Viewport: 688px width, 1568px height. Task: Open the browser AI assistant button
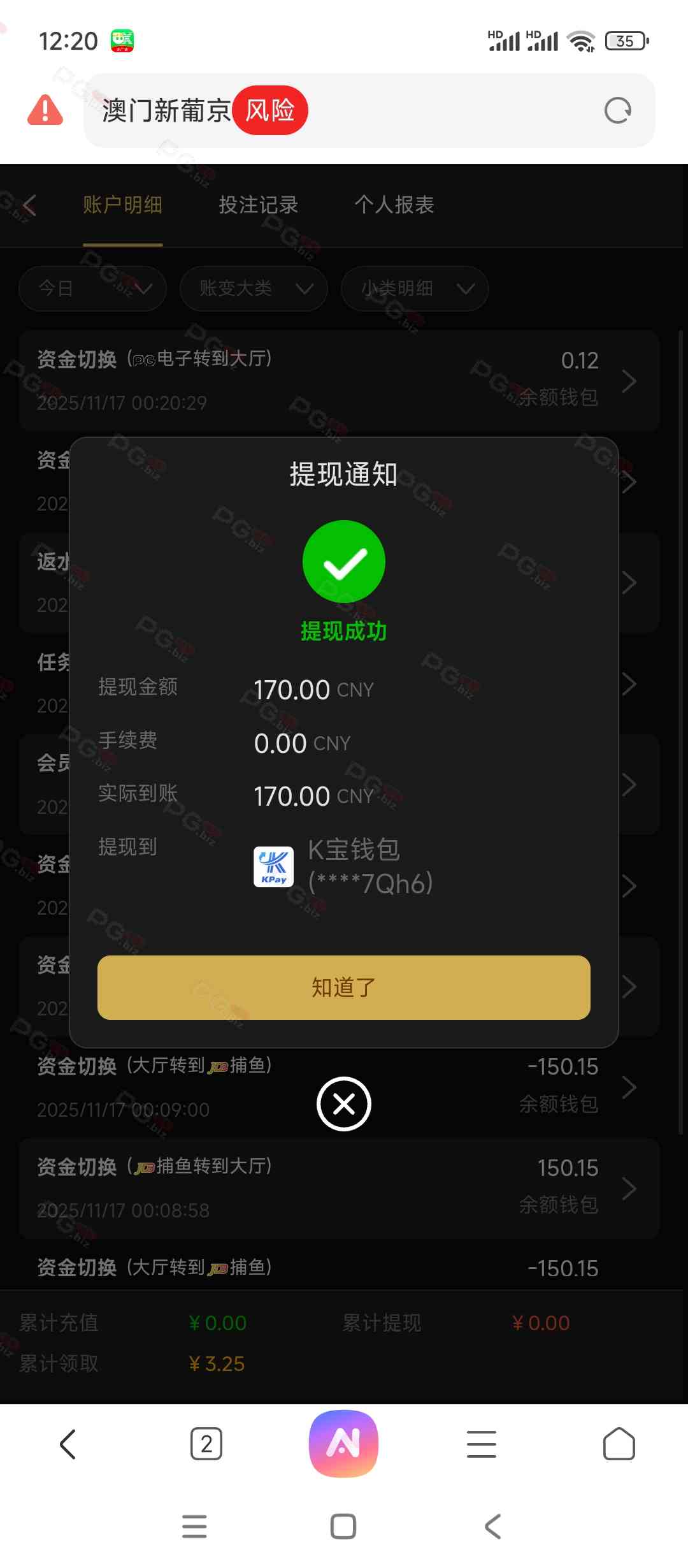[x=343, y=1443]
